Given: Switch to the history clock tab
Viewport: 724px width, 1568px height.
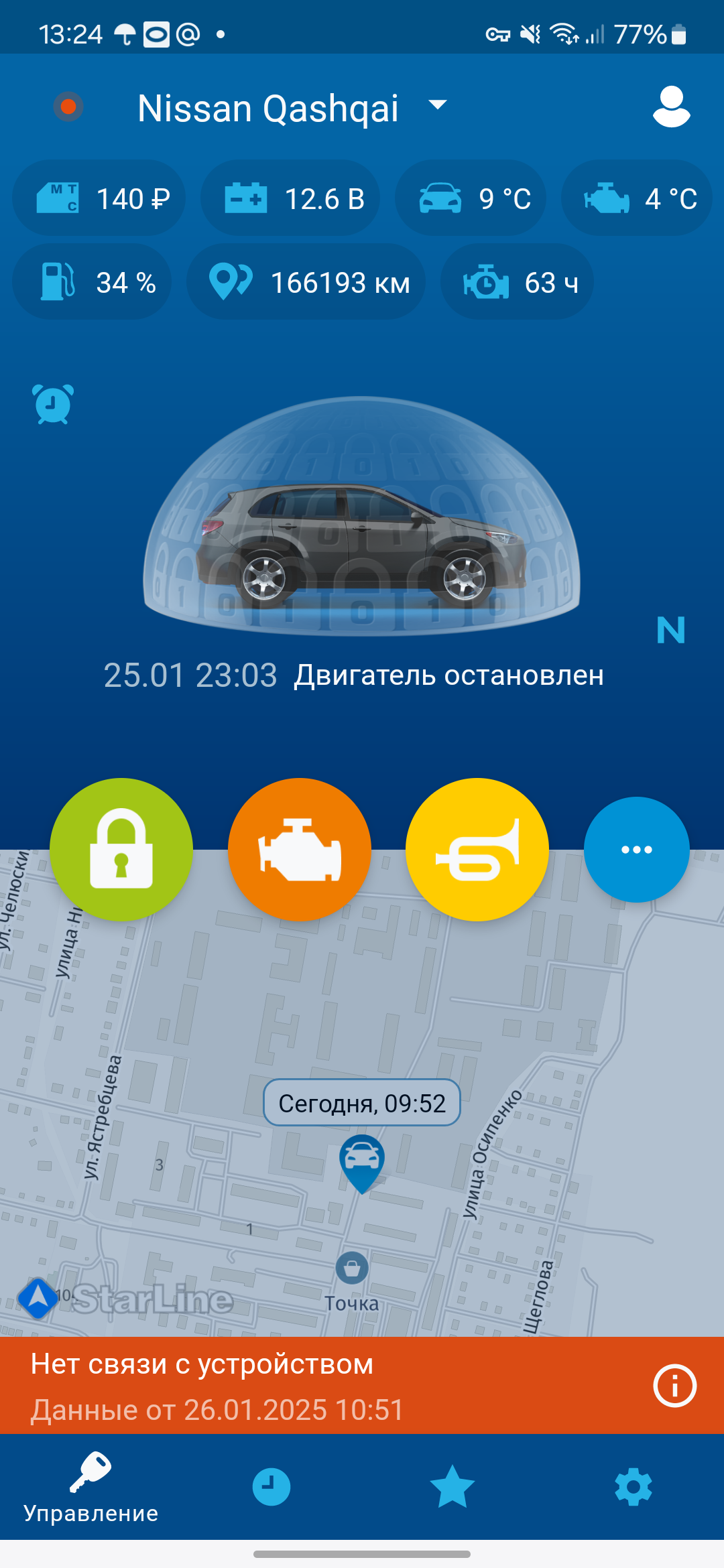Looking at the screenshot, I should 271,1487.
